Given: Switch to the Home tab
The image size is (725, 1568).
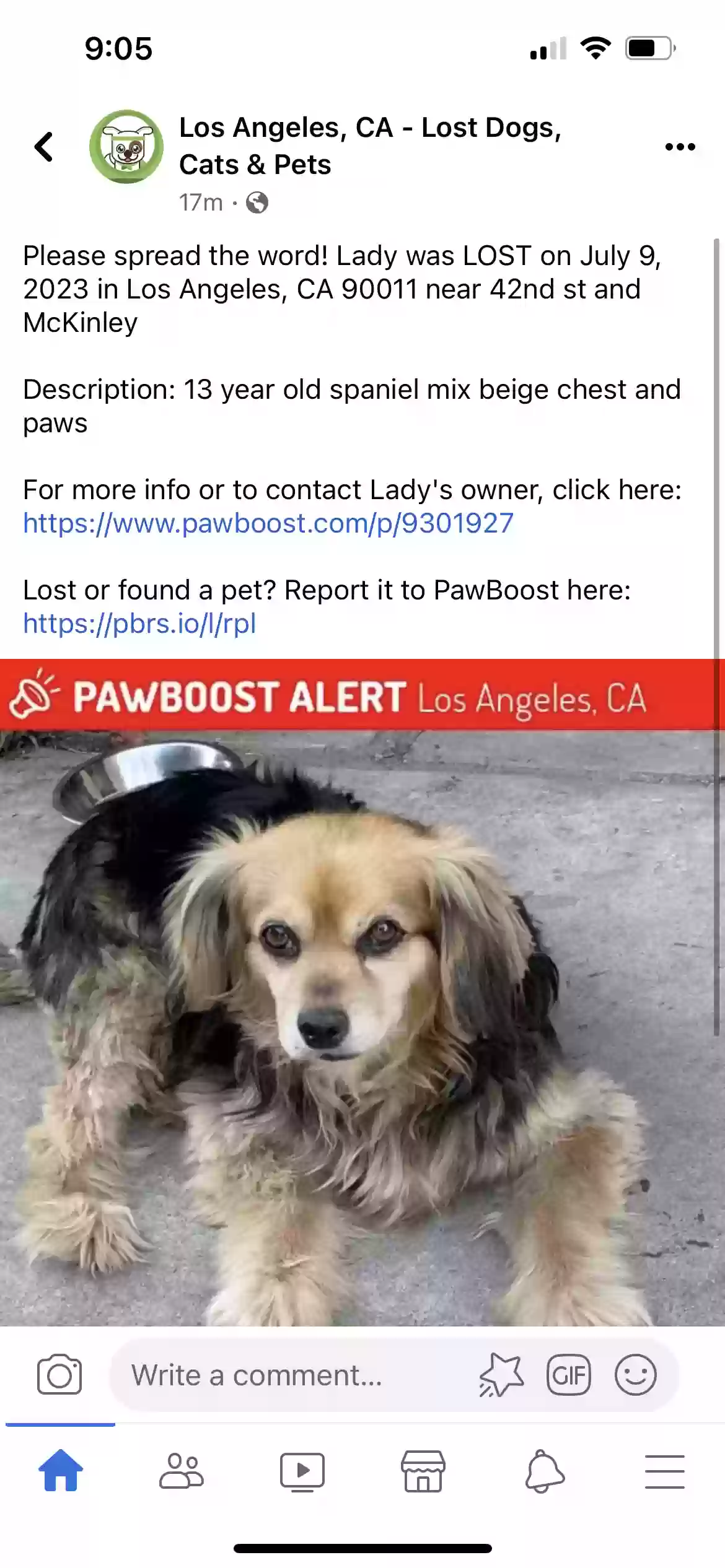Looking at the screenshot, I should [x=61, y=1471].
